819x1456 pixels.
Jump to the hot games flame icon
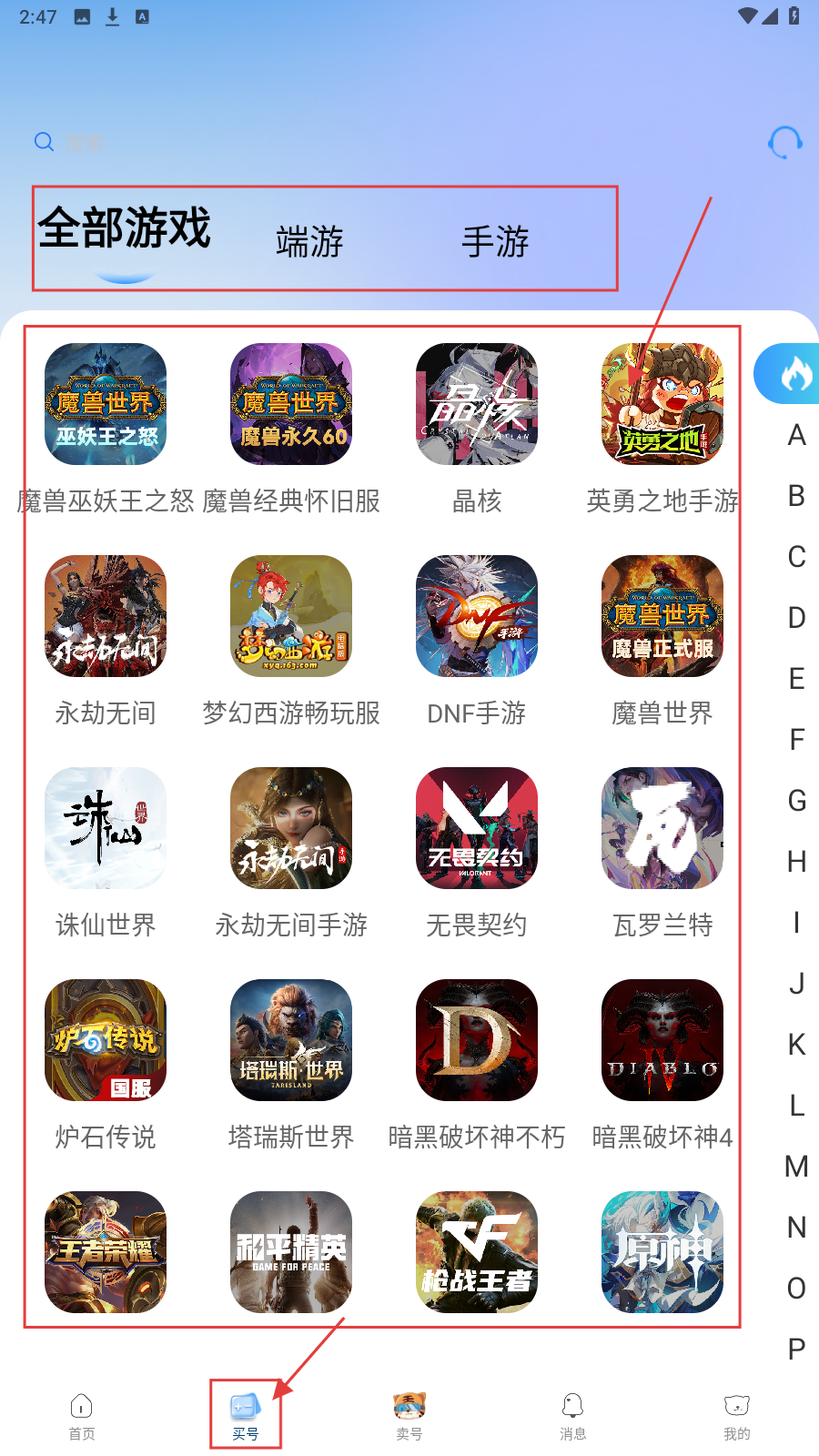coord(794,374)
